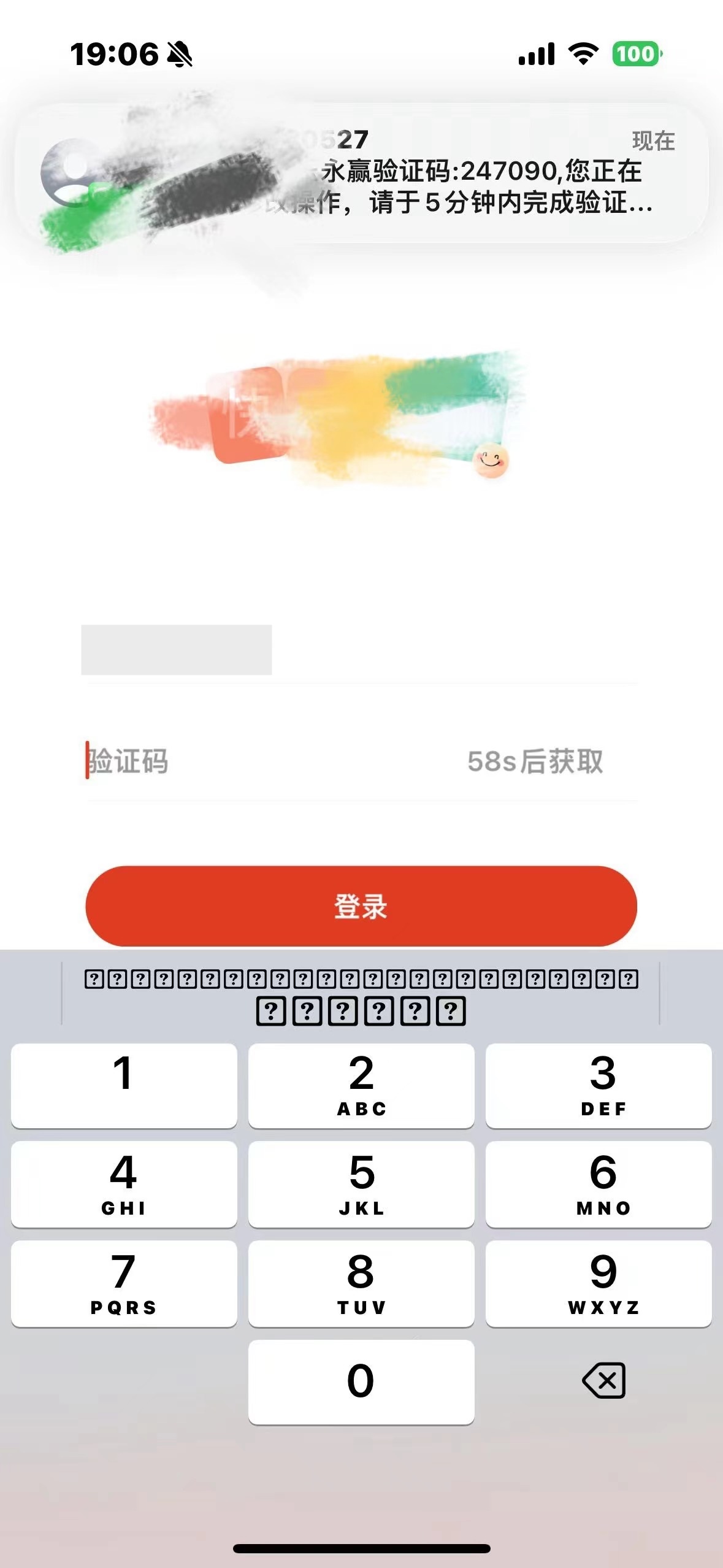Enter digit 1 on the keypad

(x=124, y=1085)
